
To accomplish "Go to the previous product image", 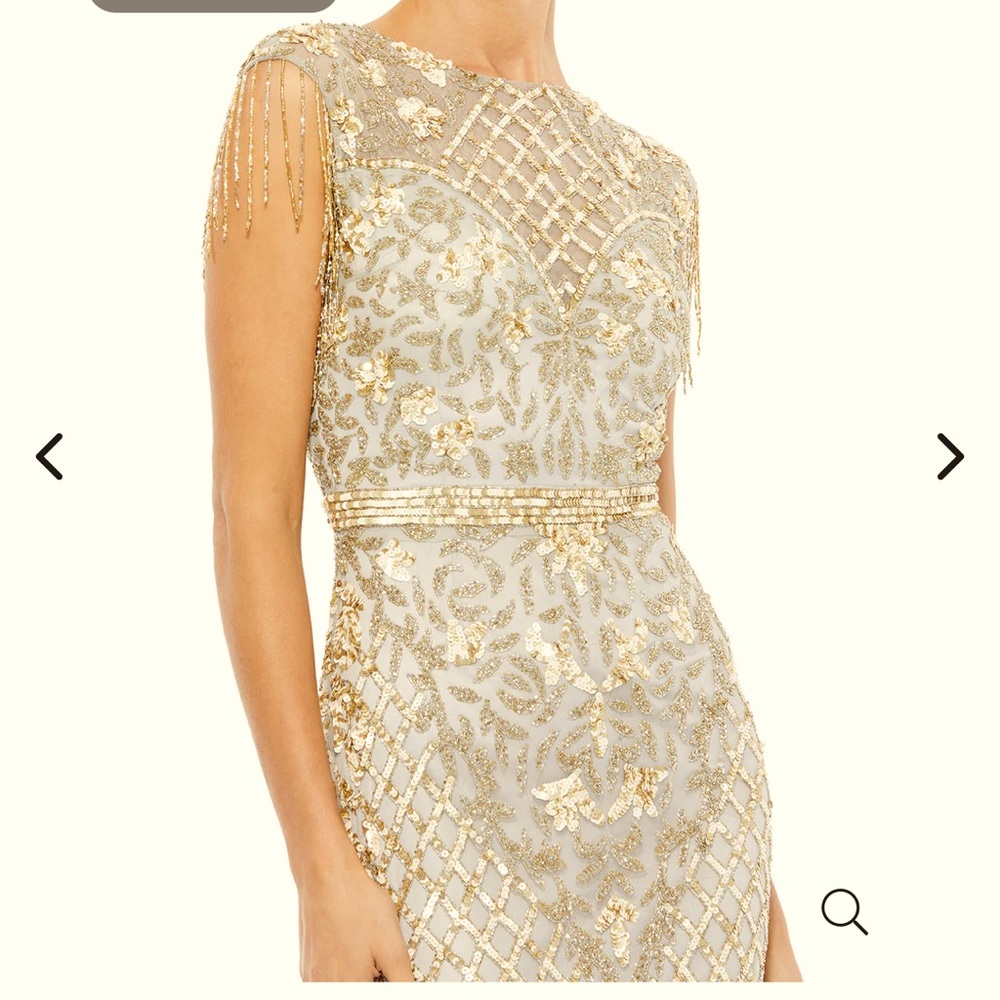I will coord(49,456).
